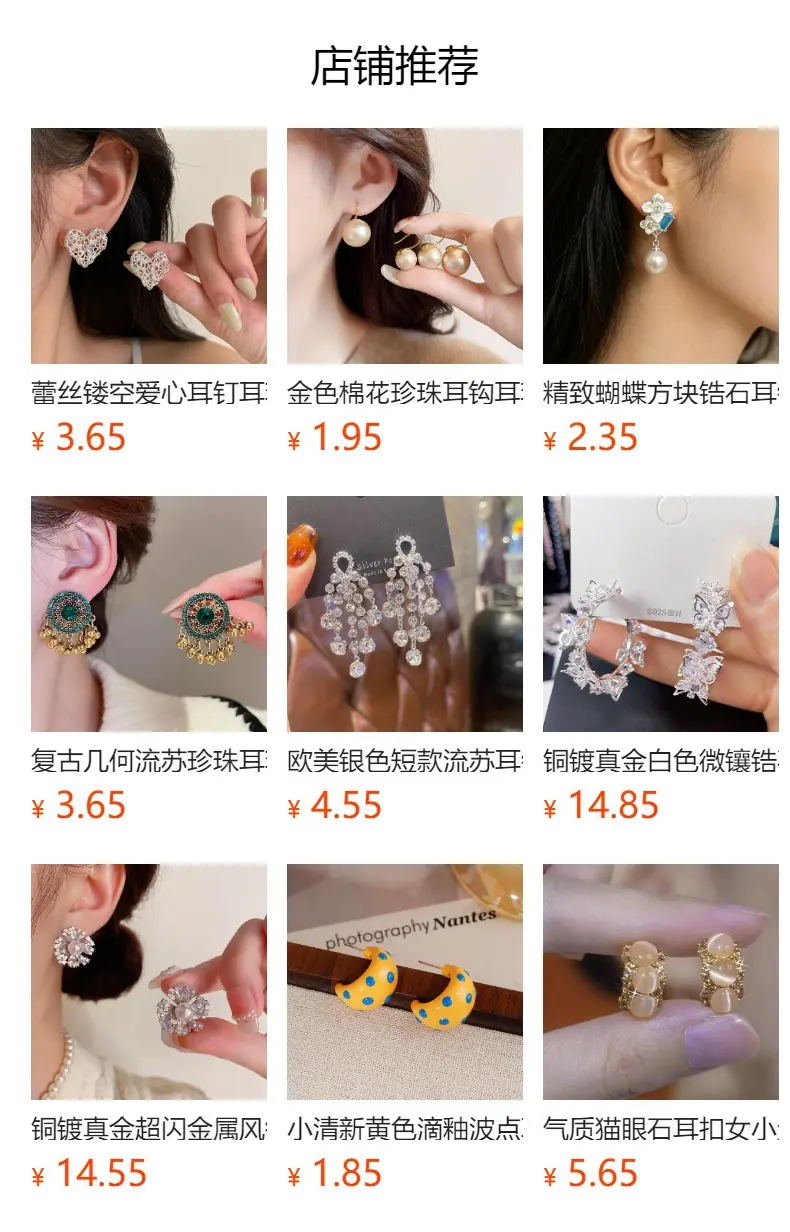
Task: Open the 欧美银色短款流苏 earrings product
Action: [x=405, y=660]
